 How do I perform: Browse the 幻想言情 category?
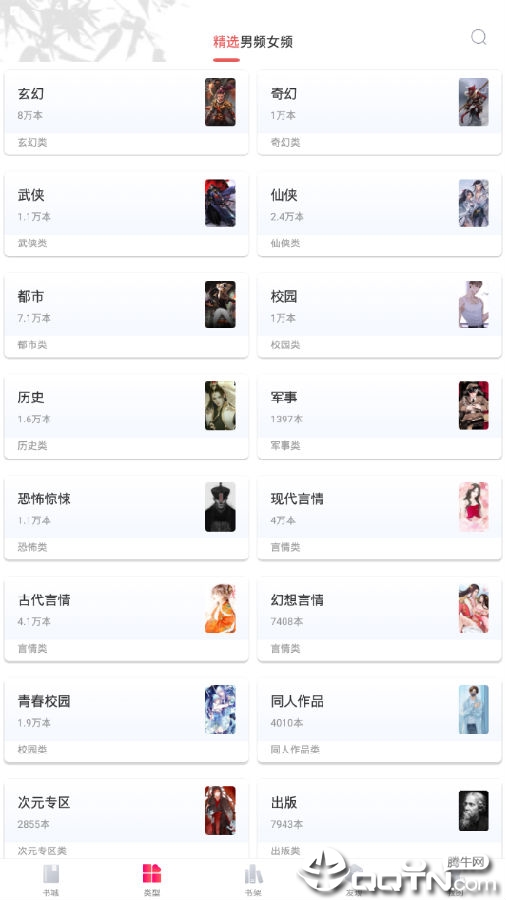(x=379, y=619)
